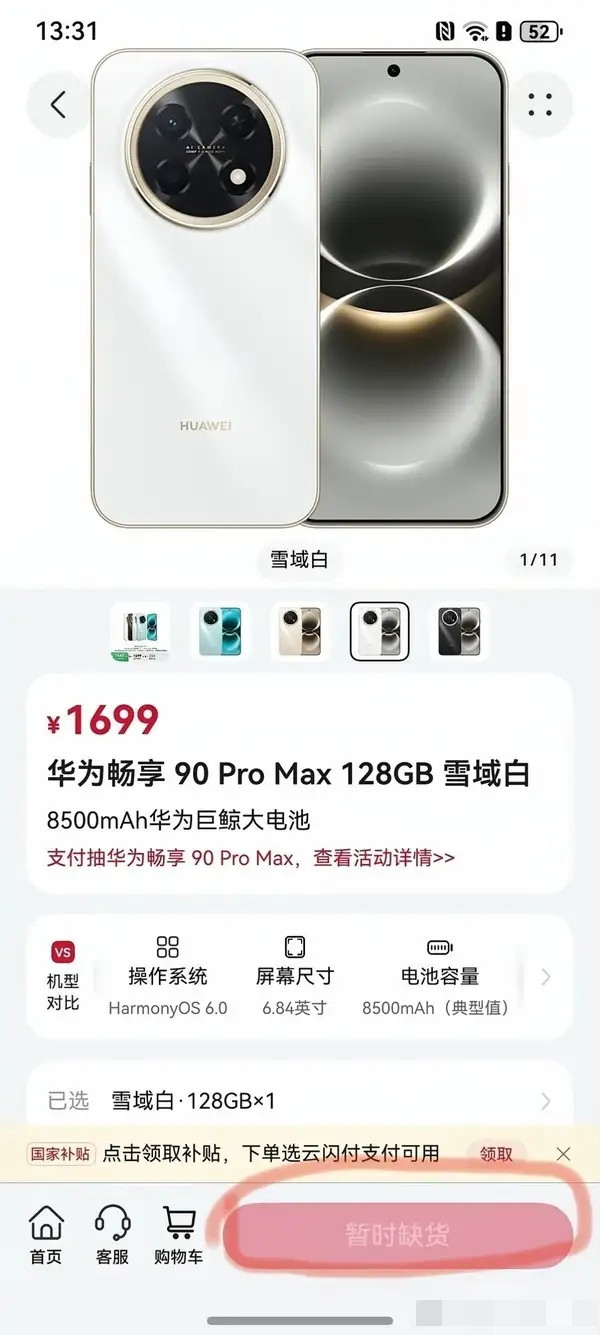Open the 购物车 shopping cart

178,1235
